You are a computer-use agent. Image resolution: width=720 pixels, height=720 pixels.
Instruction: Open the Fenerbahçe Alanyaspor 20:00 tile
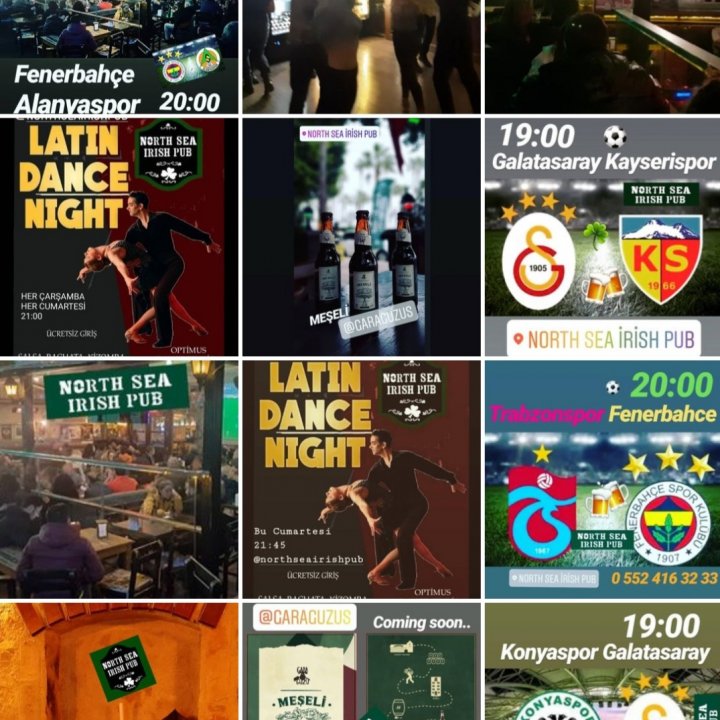118,56
